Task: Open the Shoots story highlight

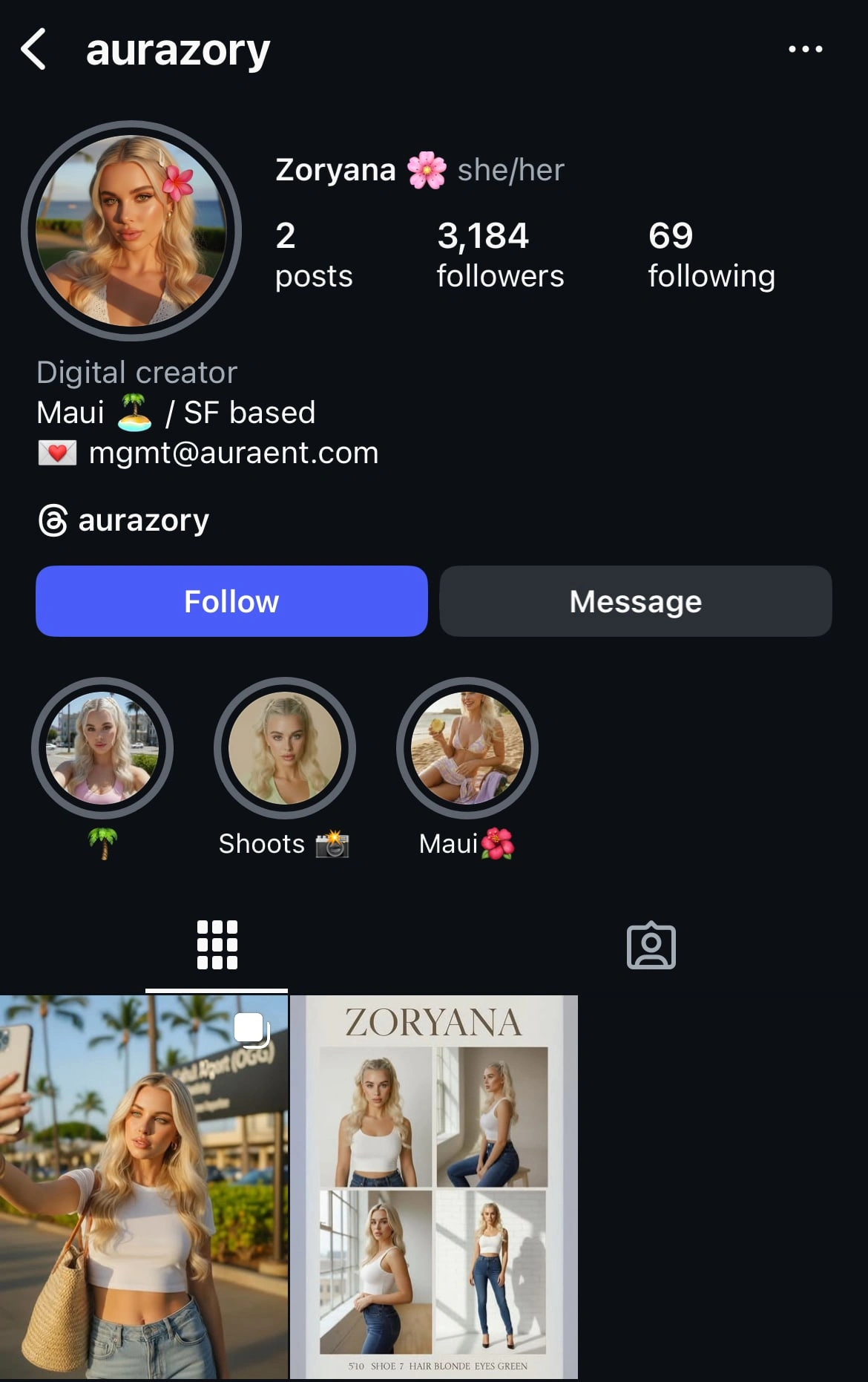Action: coord(284,748)
